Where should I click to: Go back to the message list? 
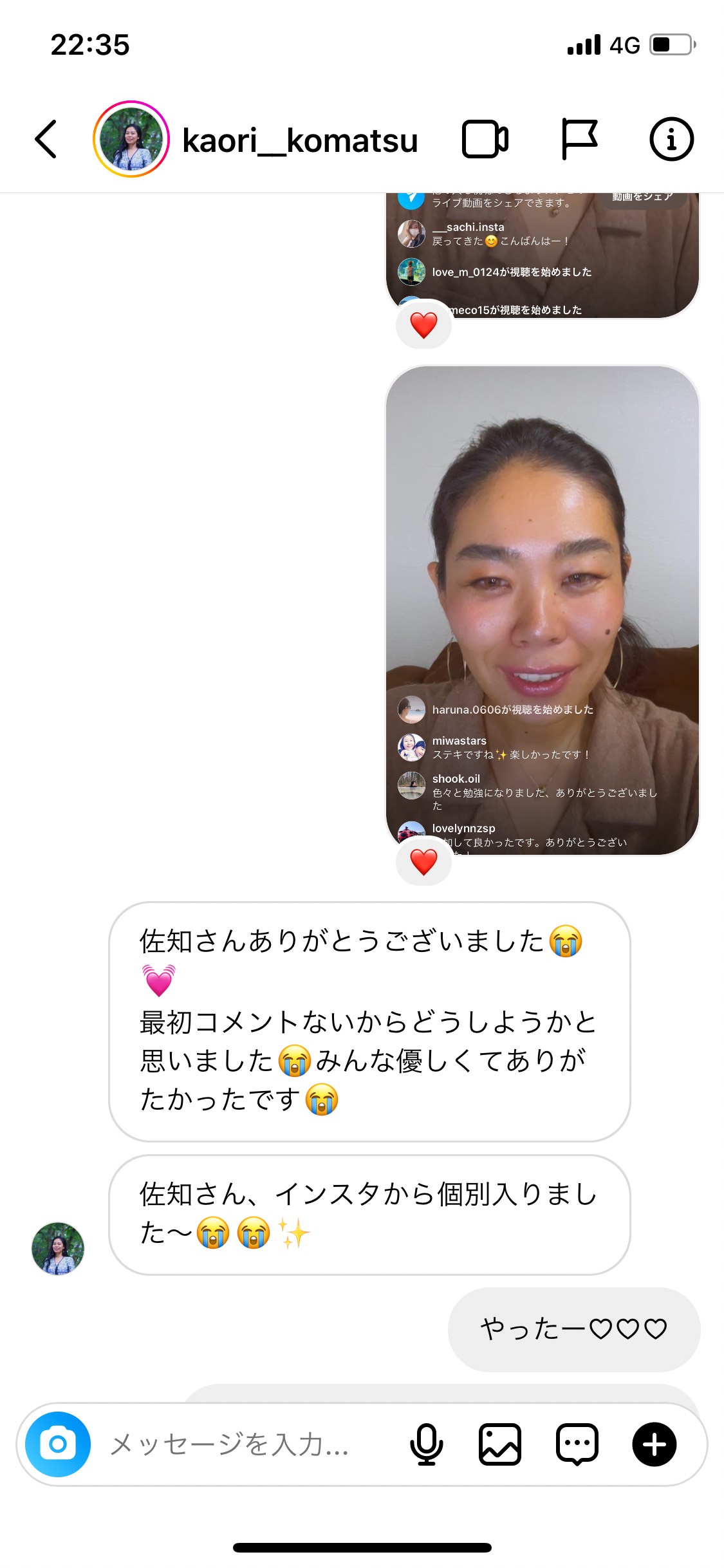click(46, 139)
